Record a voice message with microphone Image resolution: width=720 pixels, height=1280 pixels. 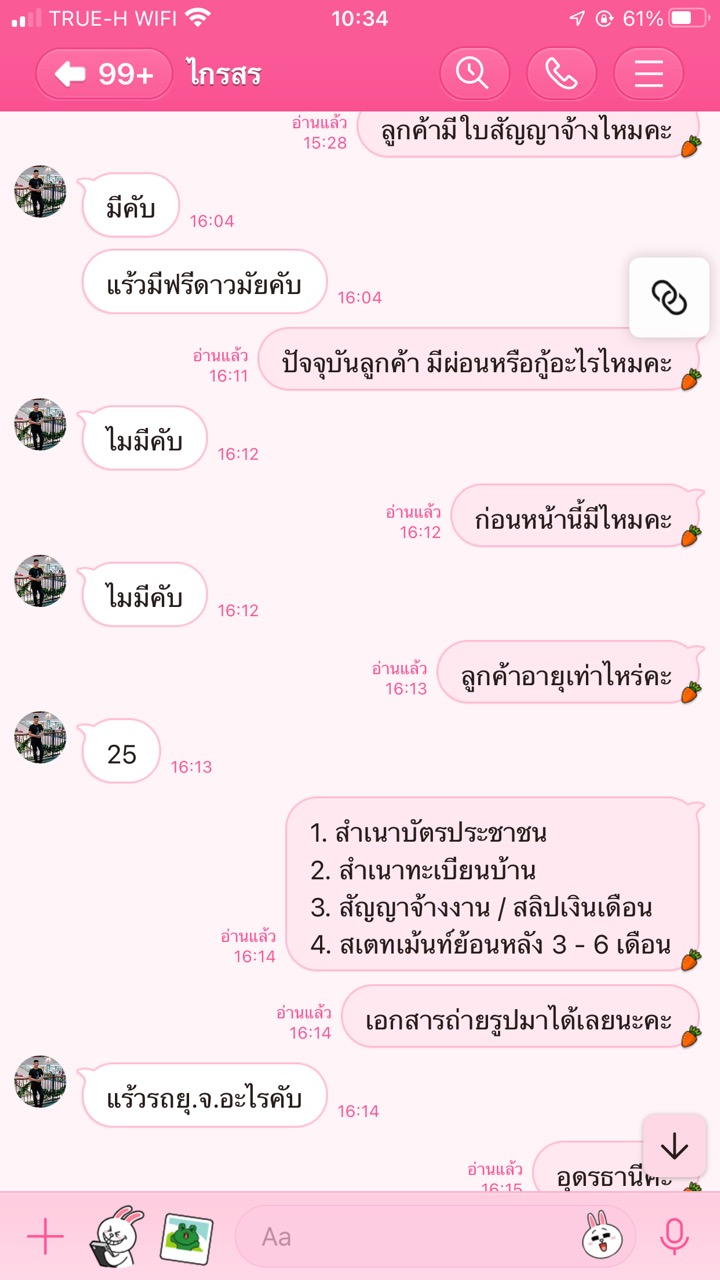pos(674,1237)
